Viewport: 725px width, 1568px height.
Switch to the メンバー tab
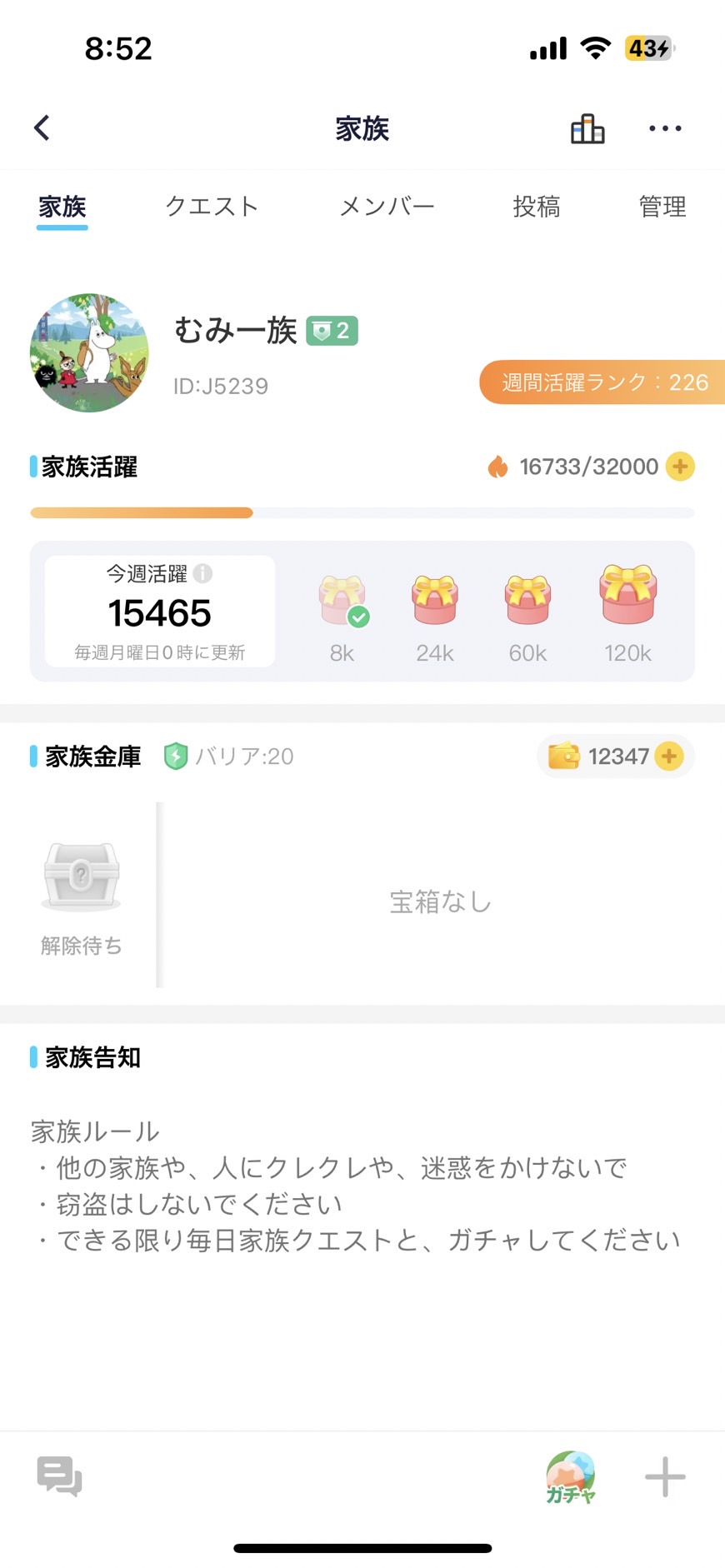click(387, 207)
